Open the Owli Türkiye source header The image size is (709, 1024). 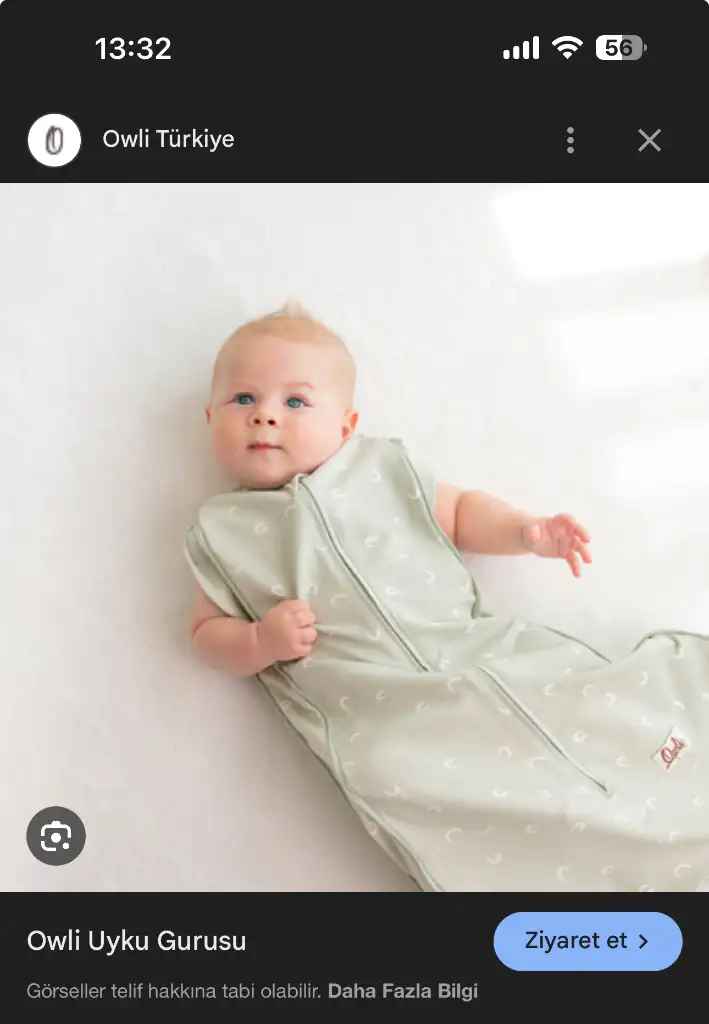tap(168, 139)
